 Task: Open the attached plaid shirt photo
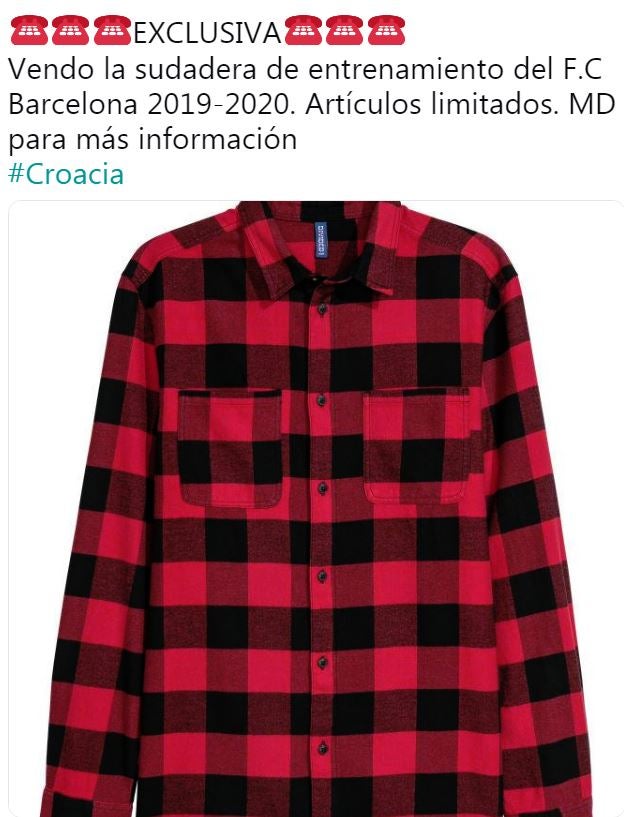316,510
